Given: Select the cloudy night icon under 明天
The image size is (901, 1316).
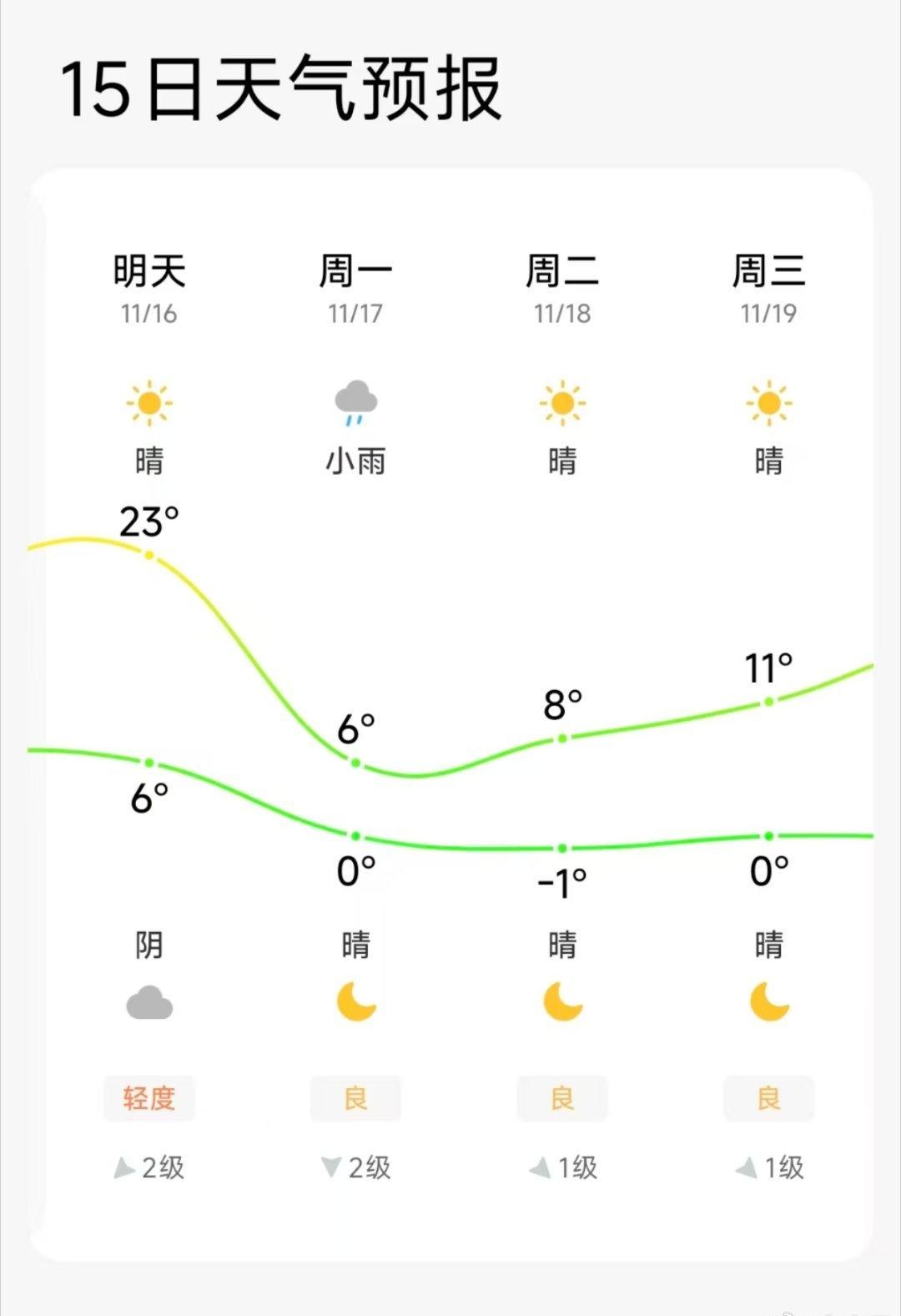Looking at the screenshot, I should 150,1001.
